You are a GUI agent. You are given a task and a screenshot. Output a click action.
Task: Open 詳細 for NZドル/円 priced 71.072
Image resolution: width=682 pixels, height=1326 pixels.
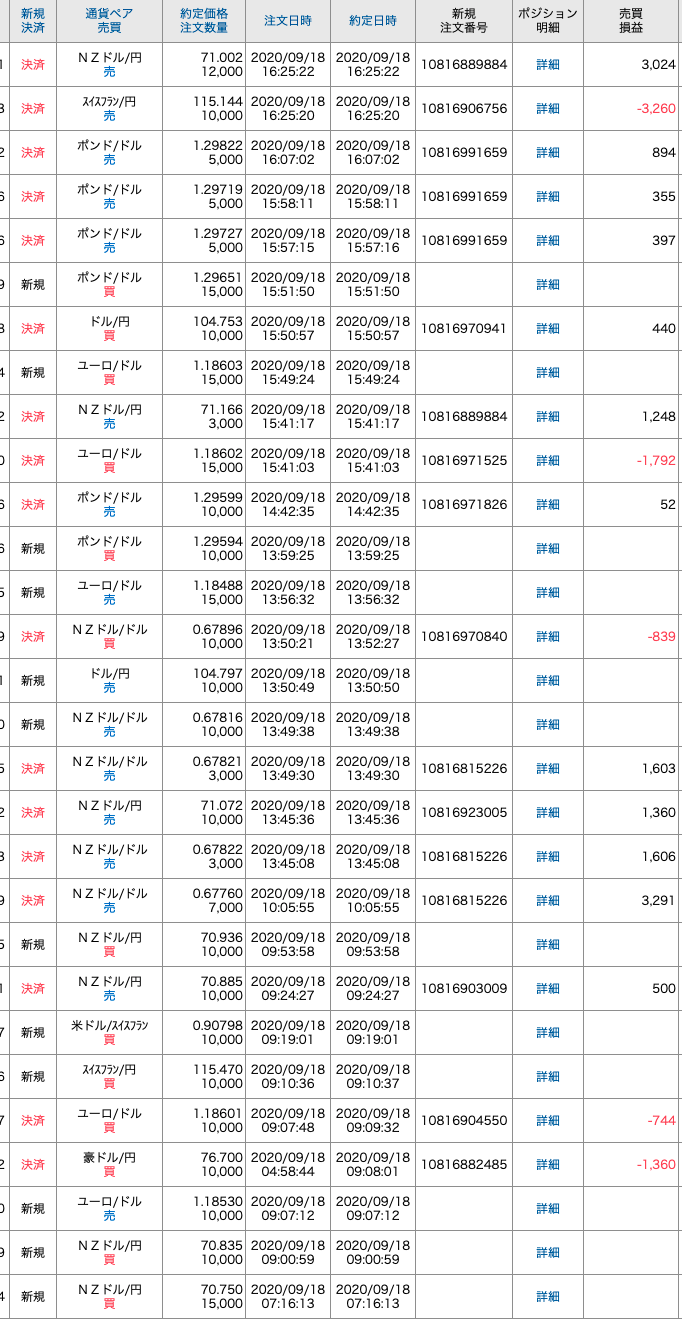tap(548, 812)
